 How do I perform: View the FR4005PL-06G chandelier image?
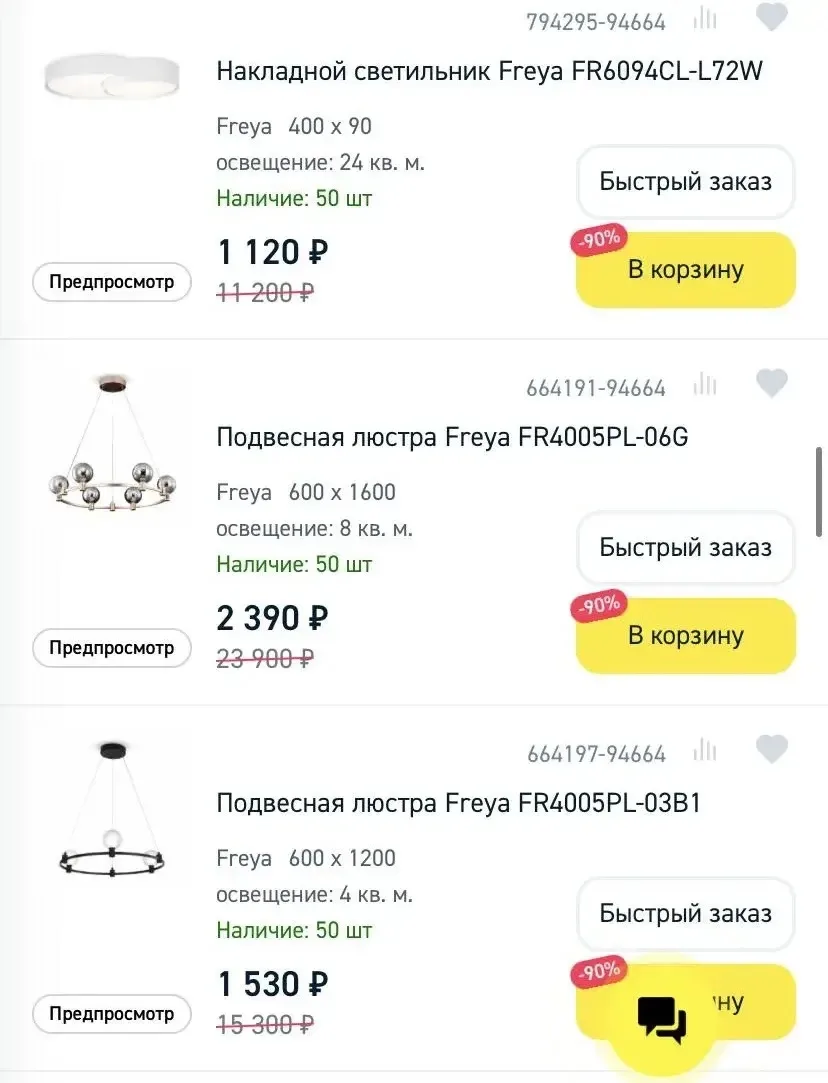[113, 444]
